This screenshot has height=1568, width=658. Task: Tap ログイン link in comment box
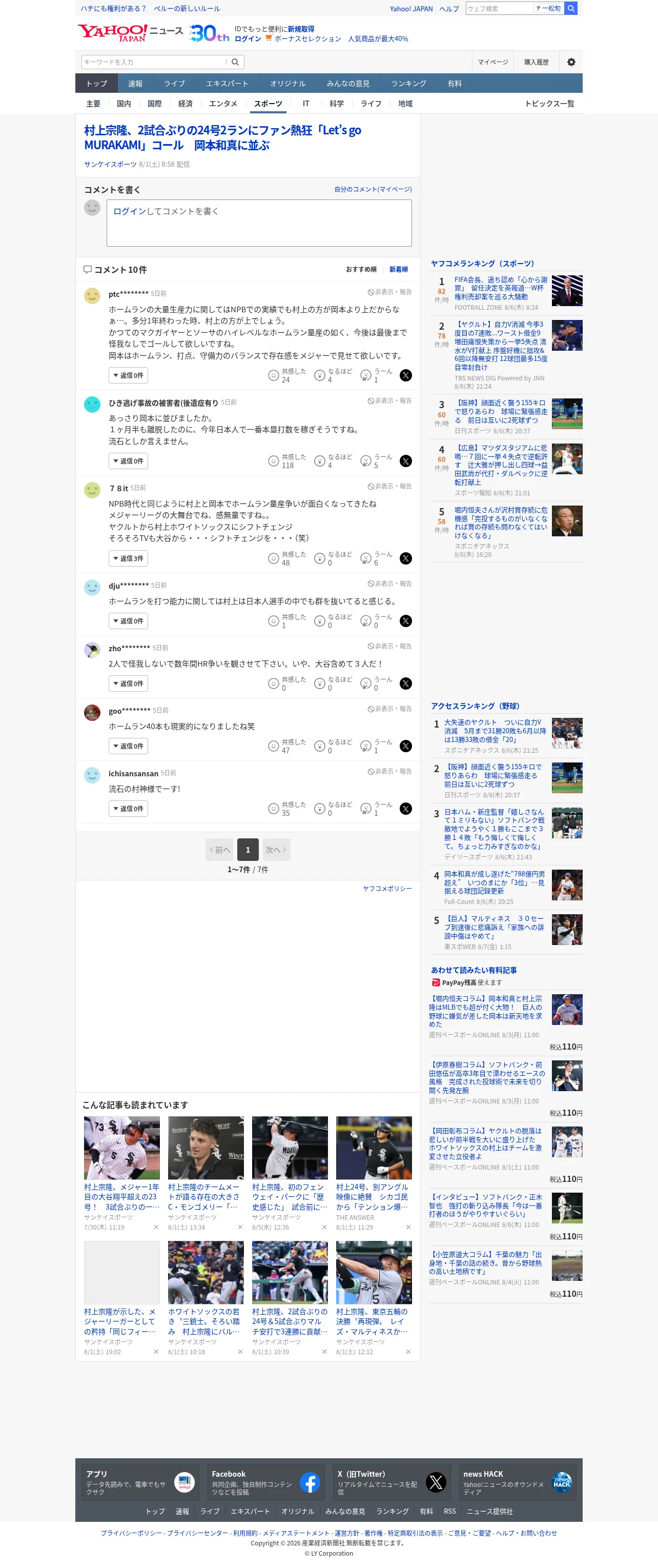(130, 211)
